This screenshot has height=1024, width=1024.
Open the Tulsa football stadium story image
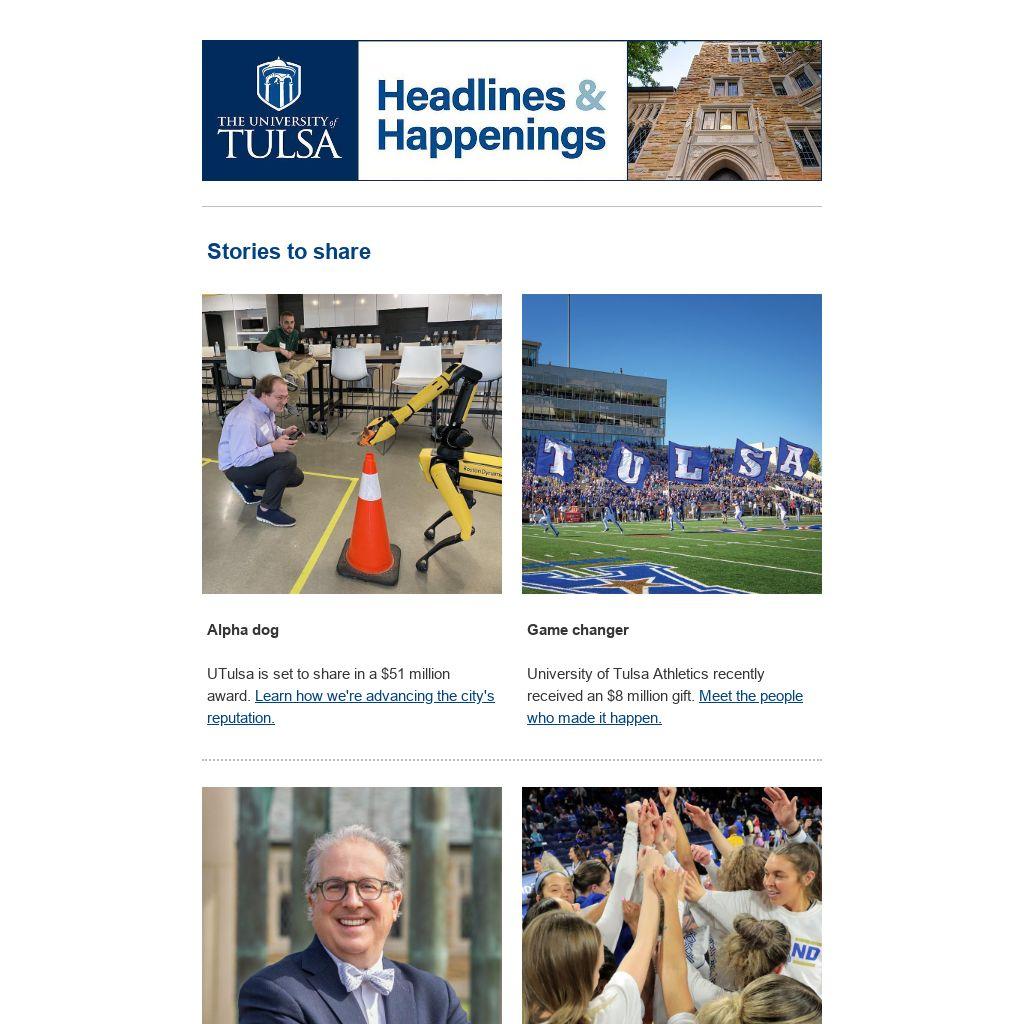(672, 444)
